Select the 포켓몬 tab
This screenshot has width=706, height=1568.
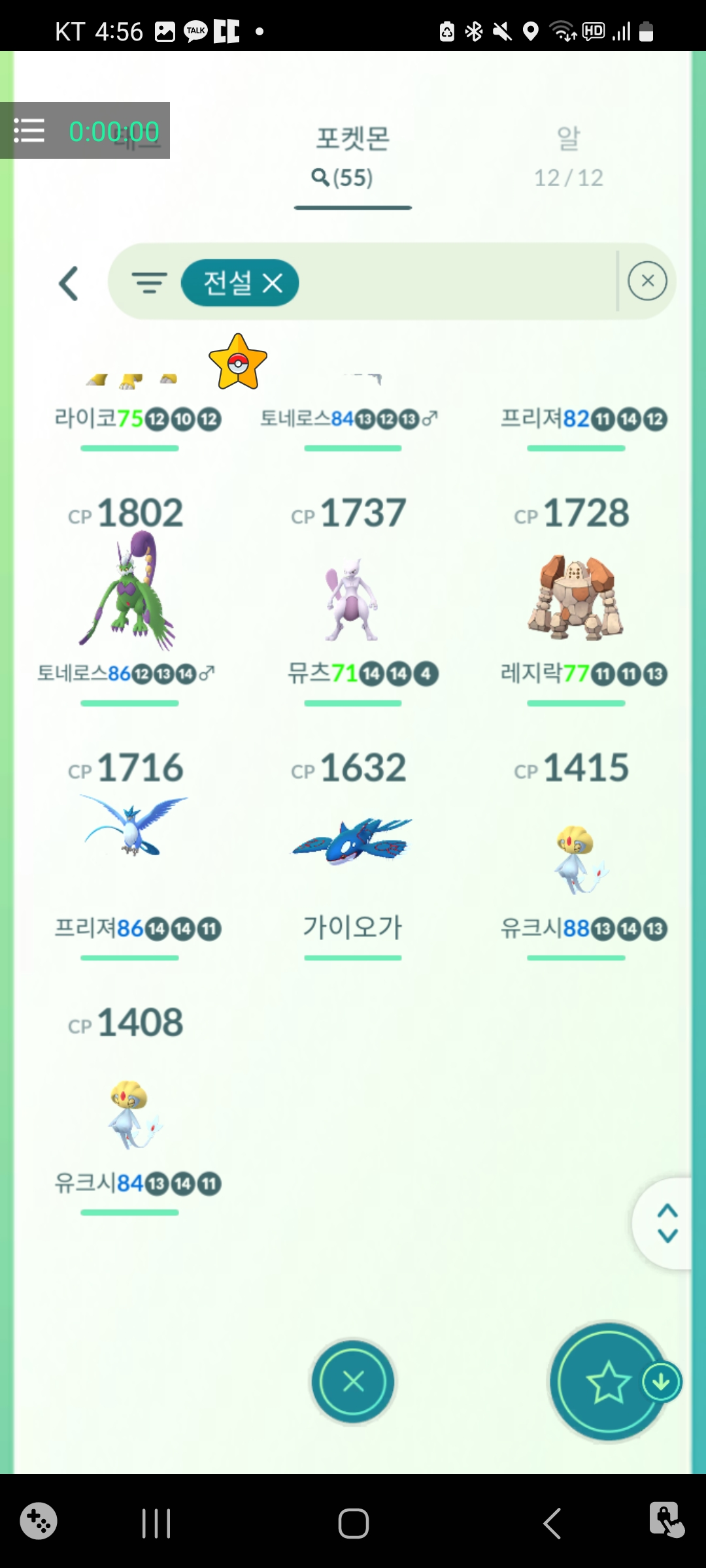[352, 157]
